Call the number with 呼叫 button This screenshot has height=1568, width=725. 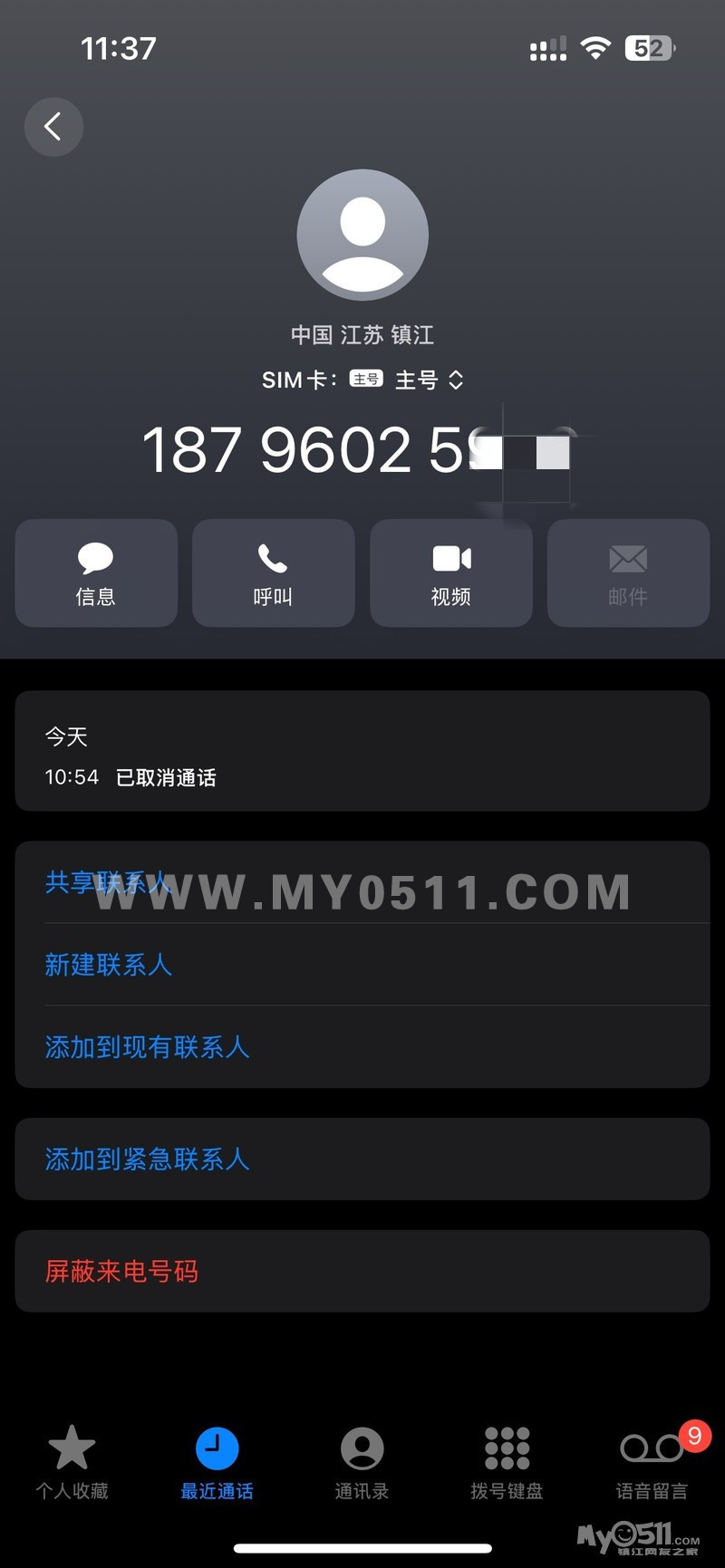(273, 572)
